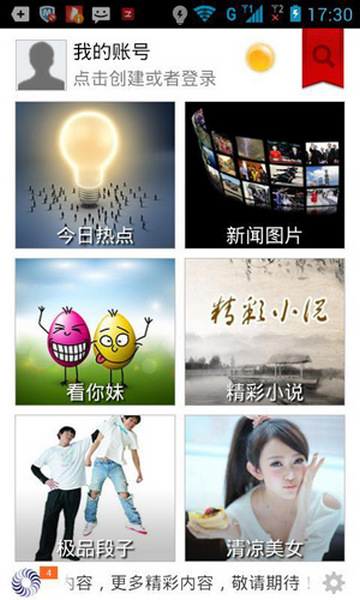Open the 看你妹 tile
The image size is (360, 600).
(95, 332)
